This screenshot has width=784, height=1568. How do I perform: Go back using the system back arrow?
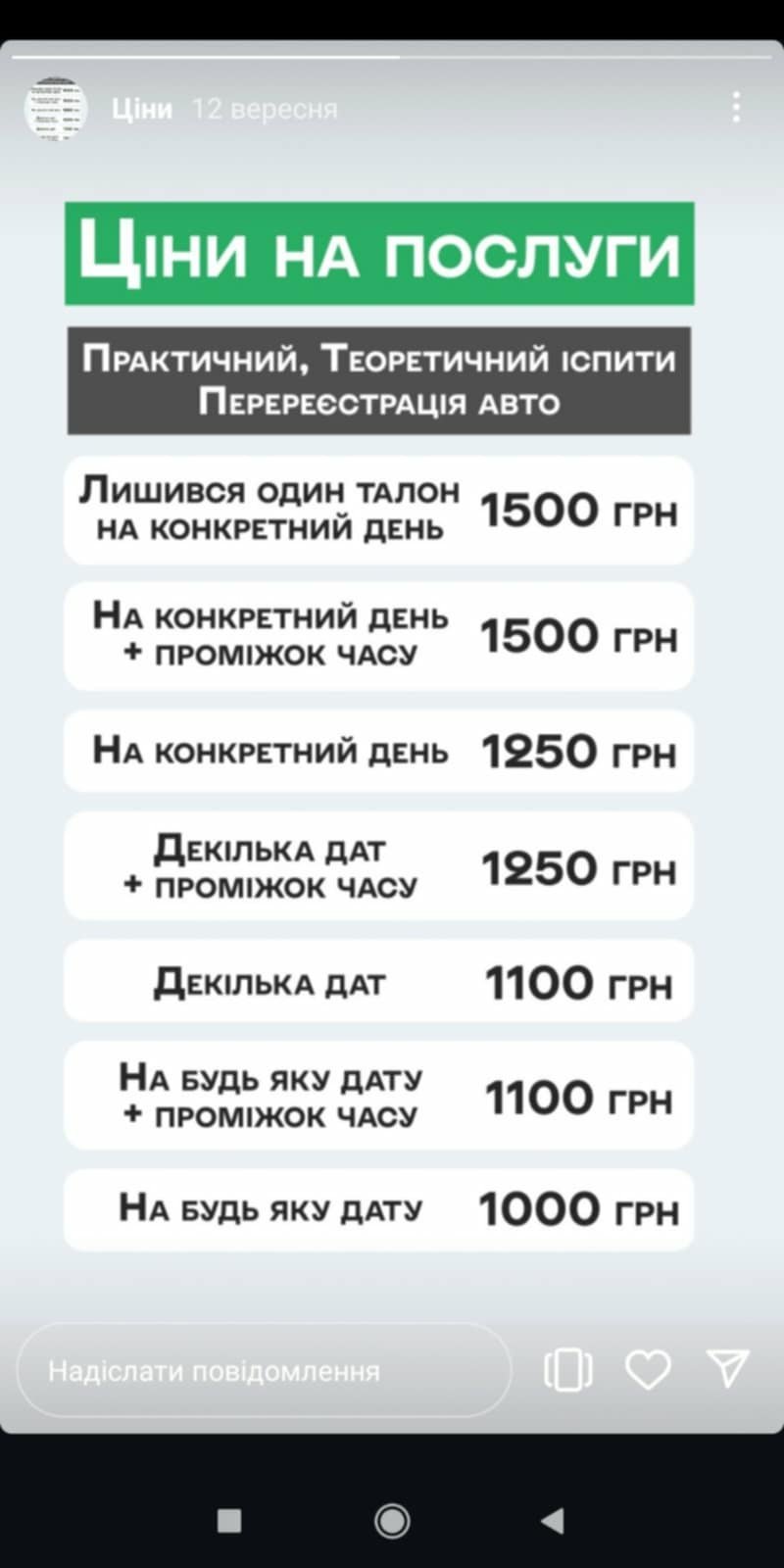pos(553,1520)
